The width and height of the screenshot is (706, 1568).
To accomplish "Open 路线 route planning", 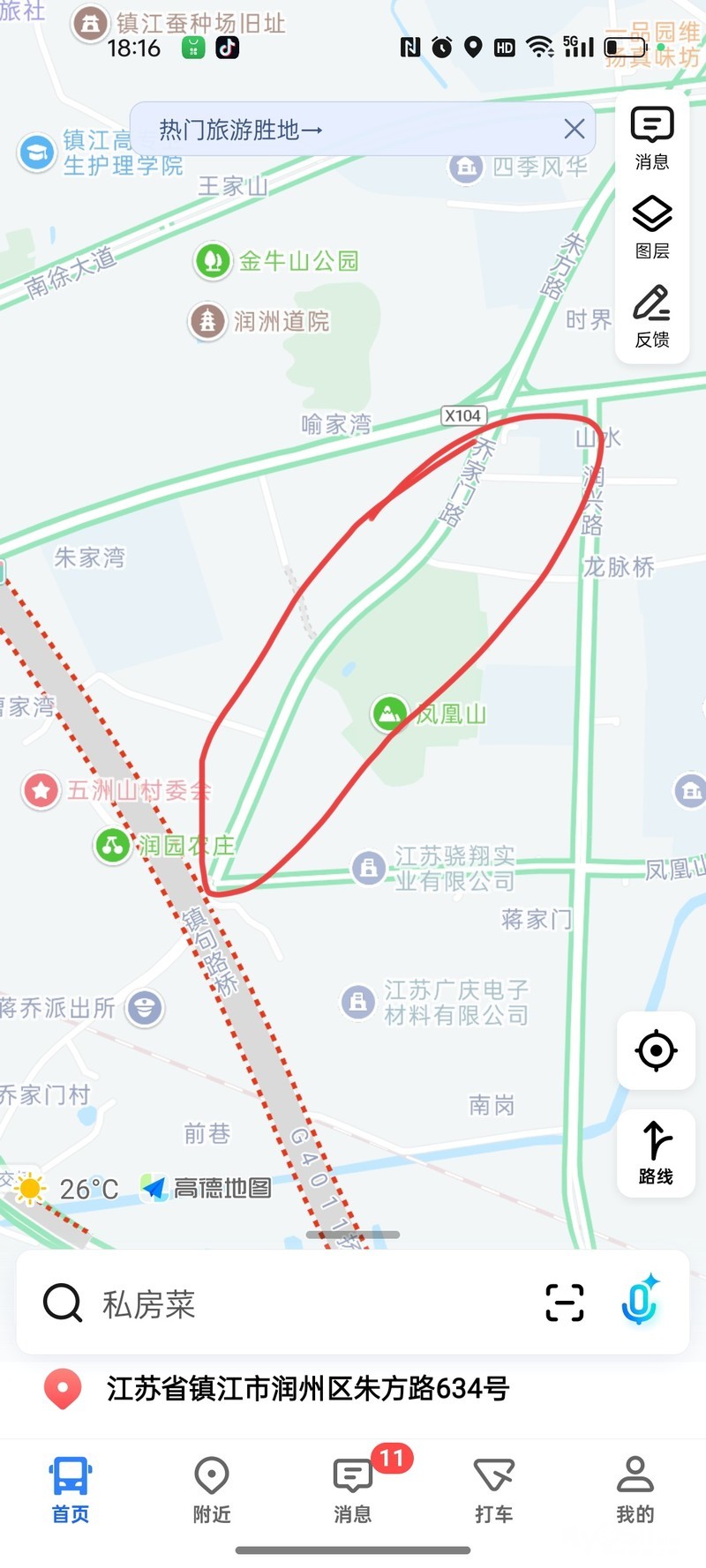I will pyautogui.click(x=656, y=1152).
